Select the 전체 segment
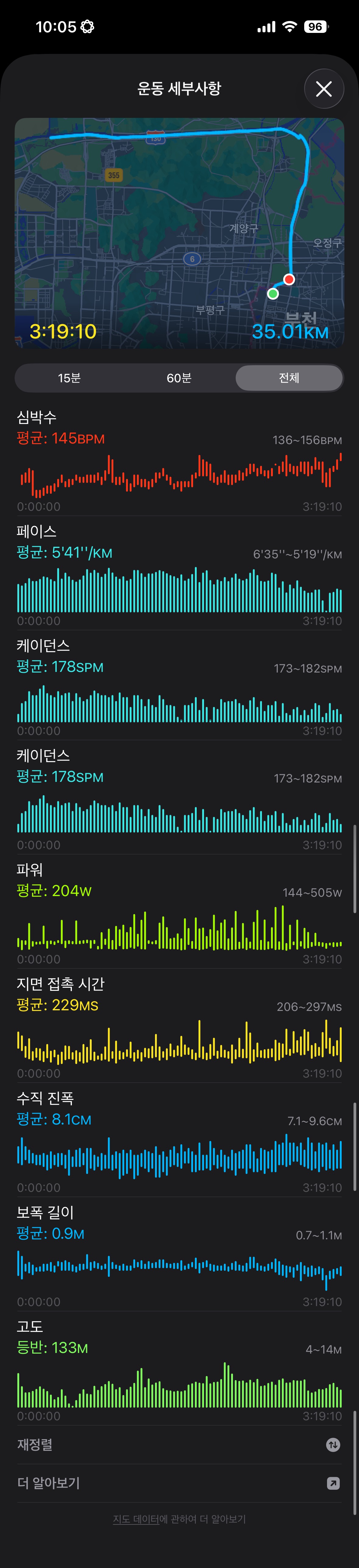This screenshot has width=359, height=1568. (x=289, y=378)
